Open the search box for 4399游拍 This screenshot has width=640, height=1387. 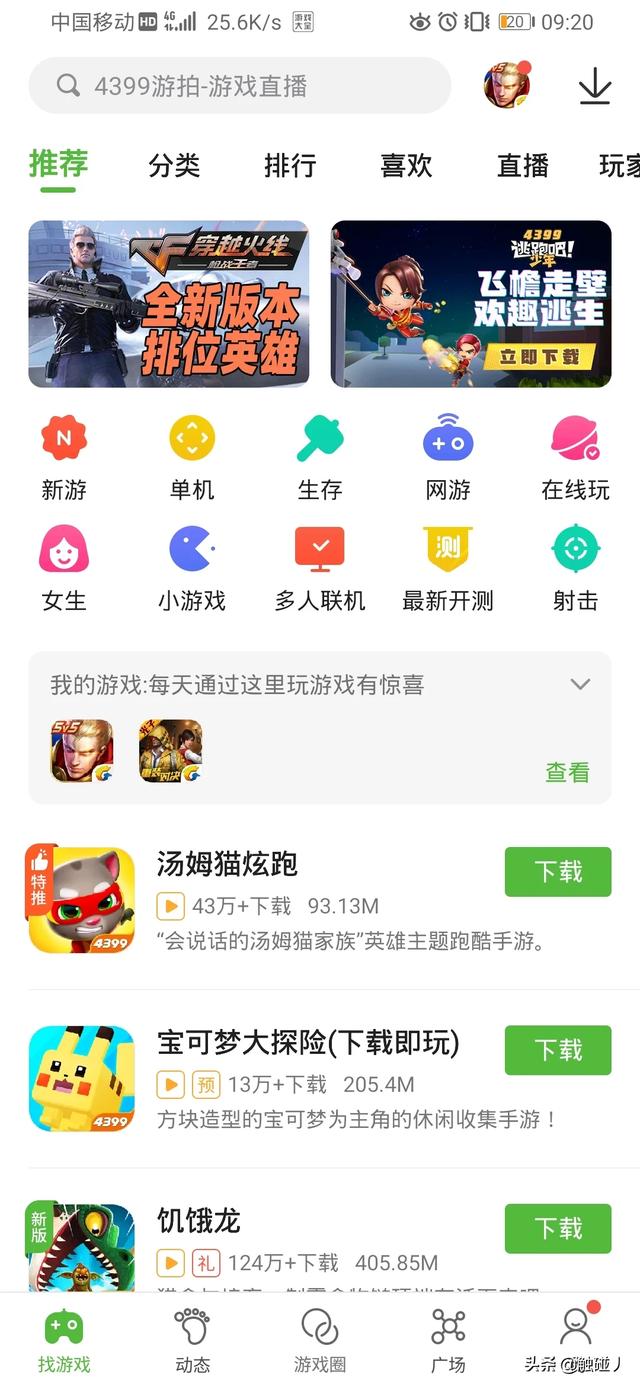coord(240,86)
